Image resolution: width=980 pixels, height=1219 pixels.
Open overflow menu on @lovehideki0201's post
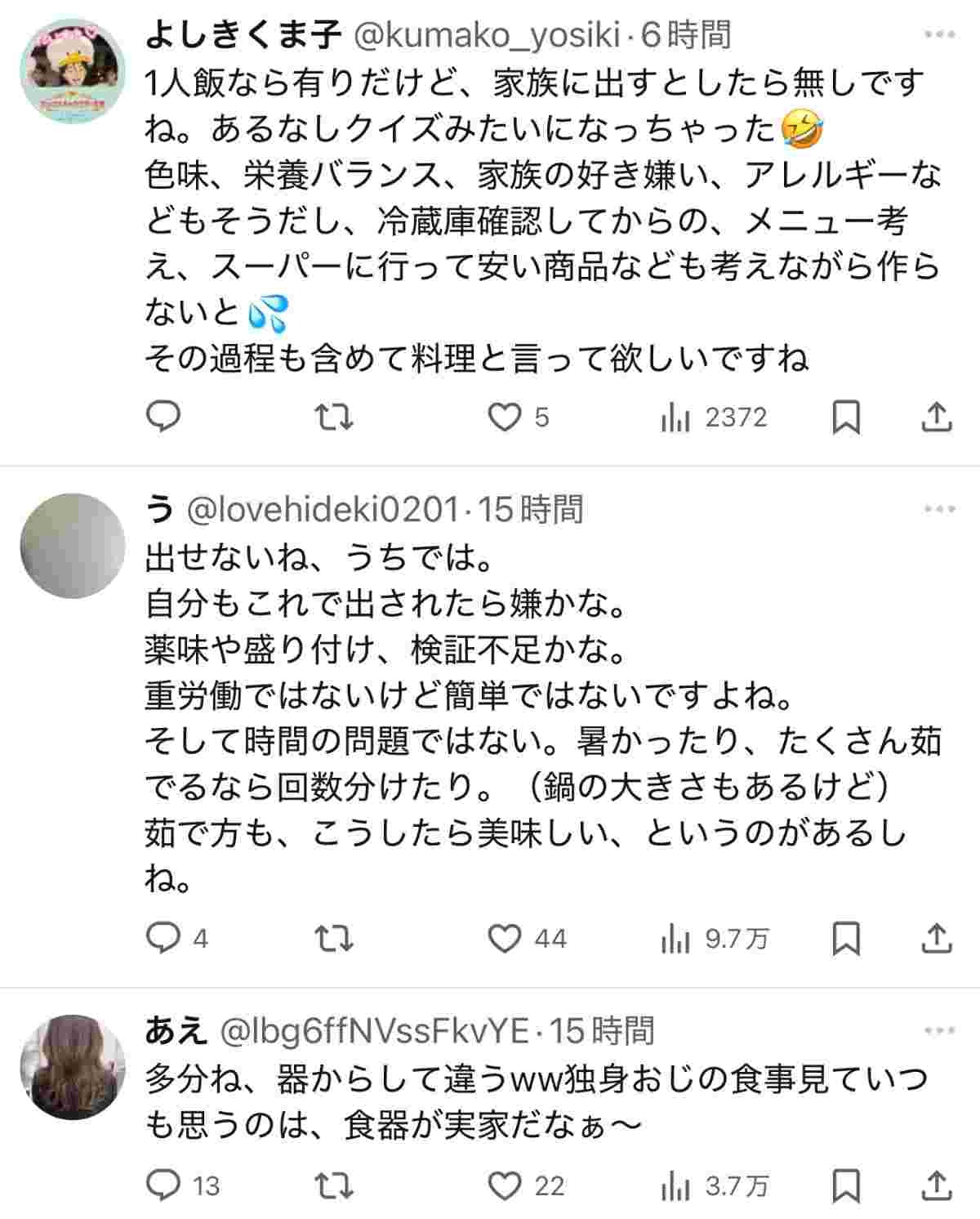click(x=939, y=509)
